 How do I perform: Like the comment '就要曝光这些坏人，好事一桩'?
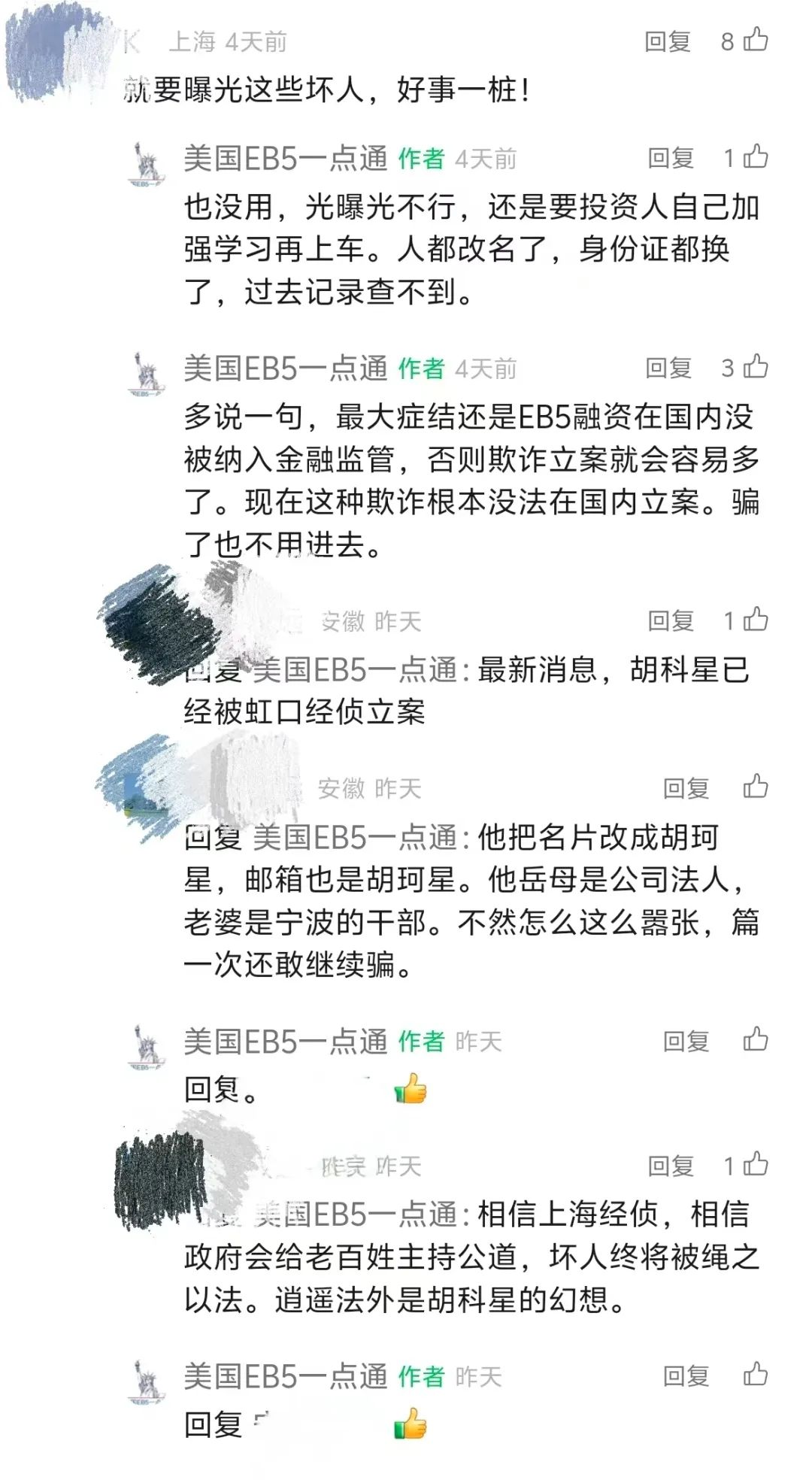pyautogui.click(x=756, y=40)
